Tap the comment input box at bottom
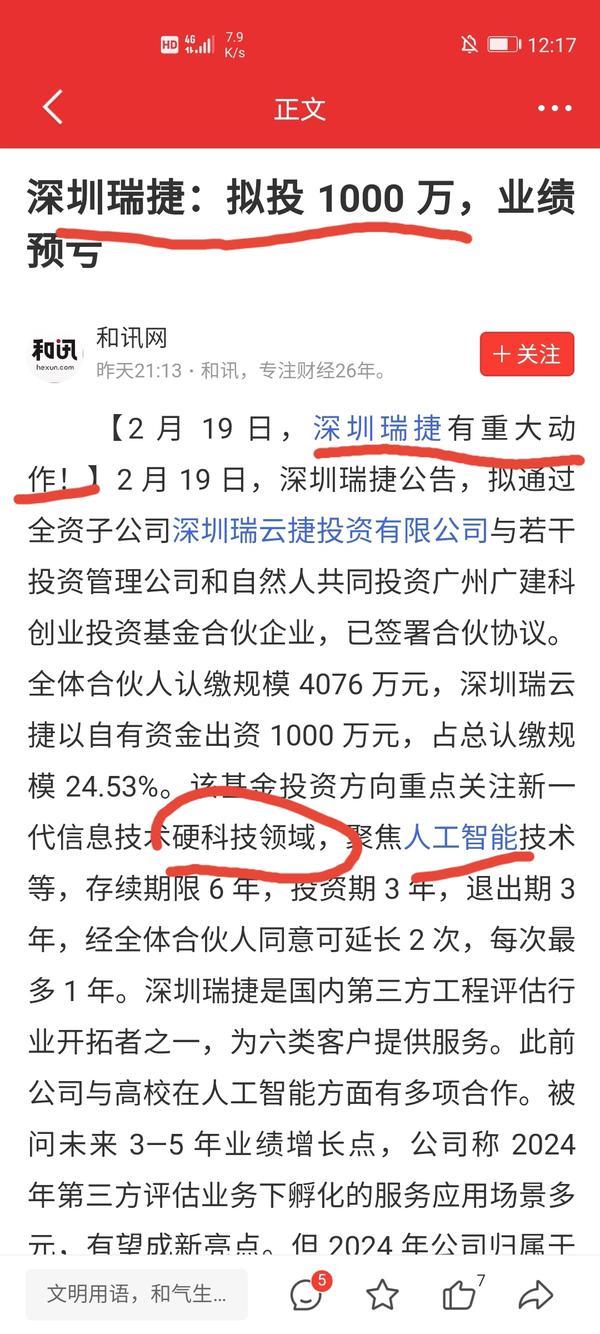 136,1294
